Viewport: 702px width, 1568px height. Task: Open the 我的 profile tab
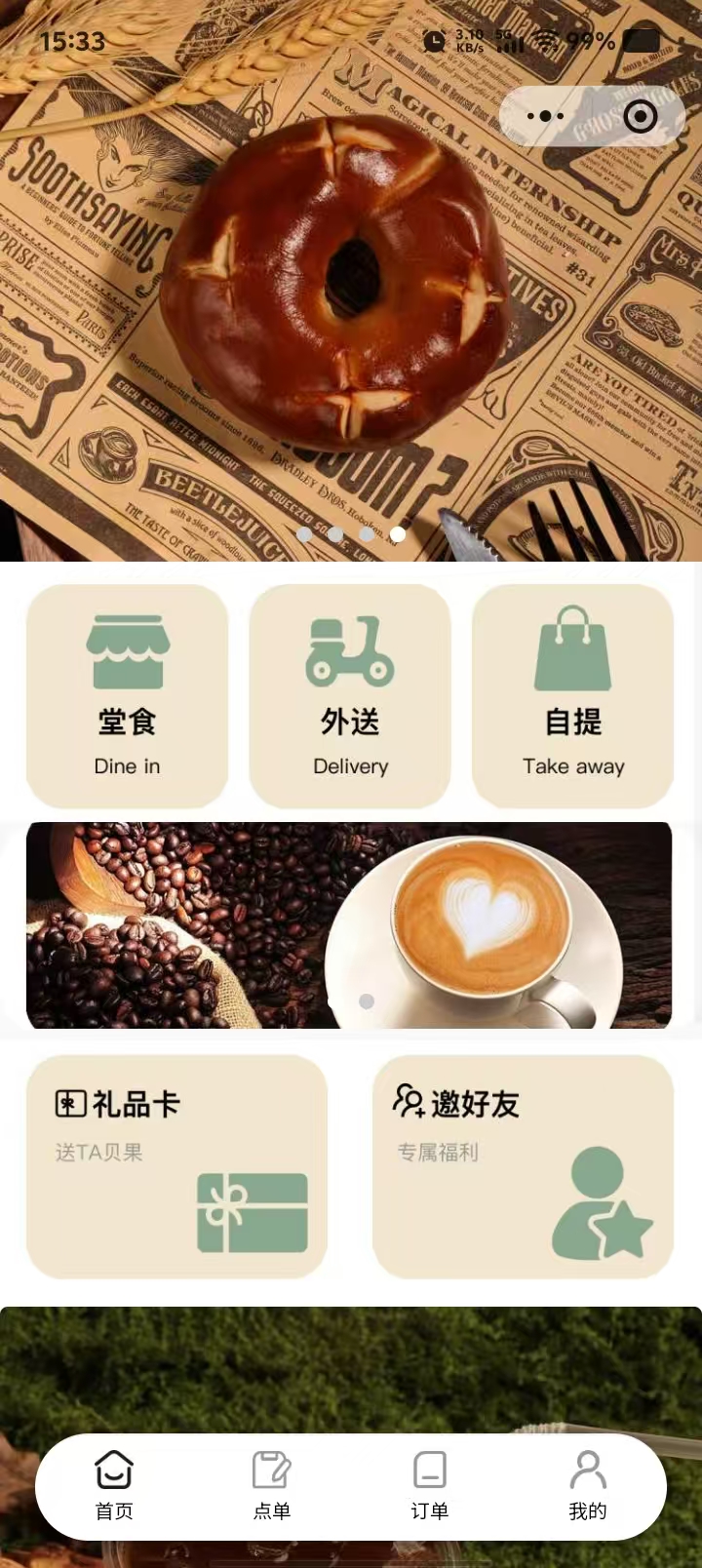[x=588, y=1485]
